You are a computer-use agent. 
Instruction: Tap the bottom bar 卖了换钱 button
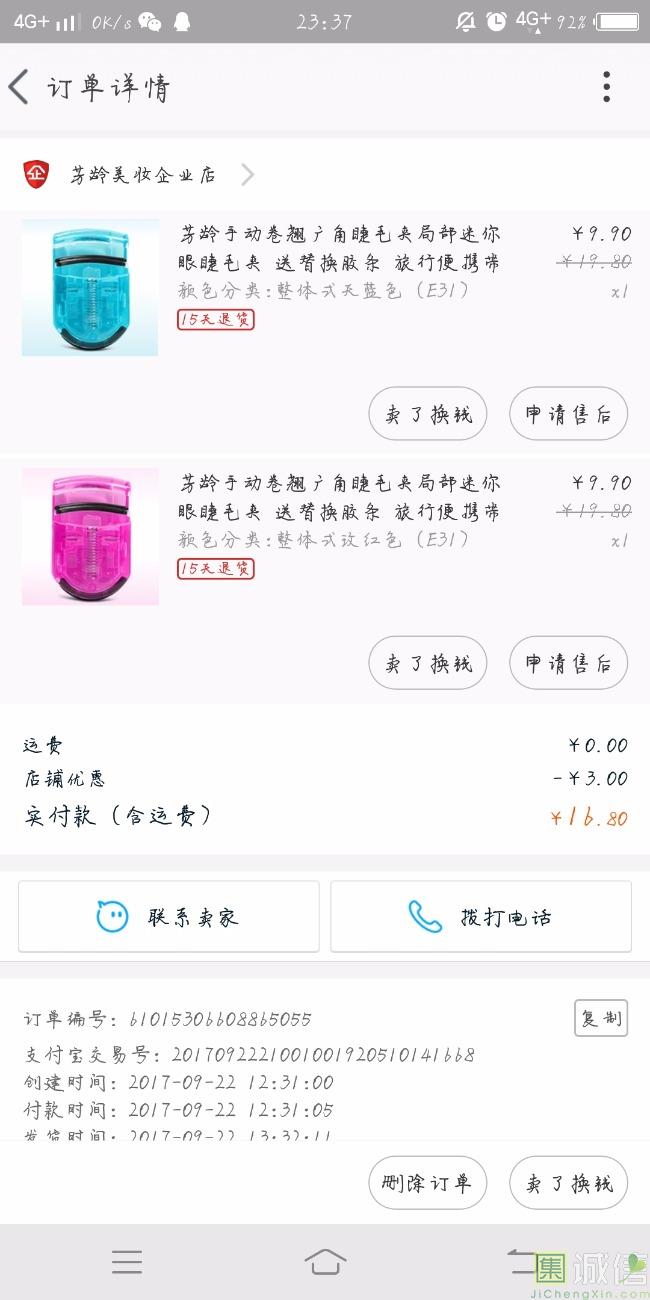point(568,1183)
